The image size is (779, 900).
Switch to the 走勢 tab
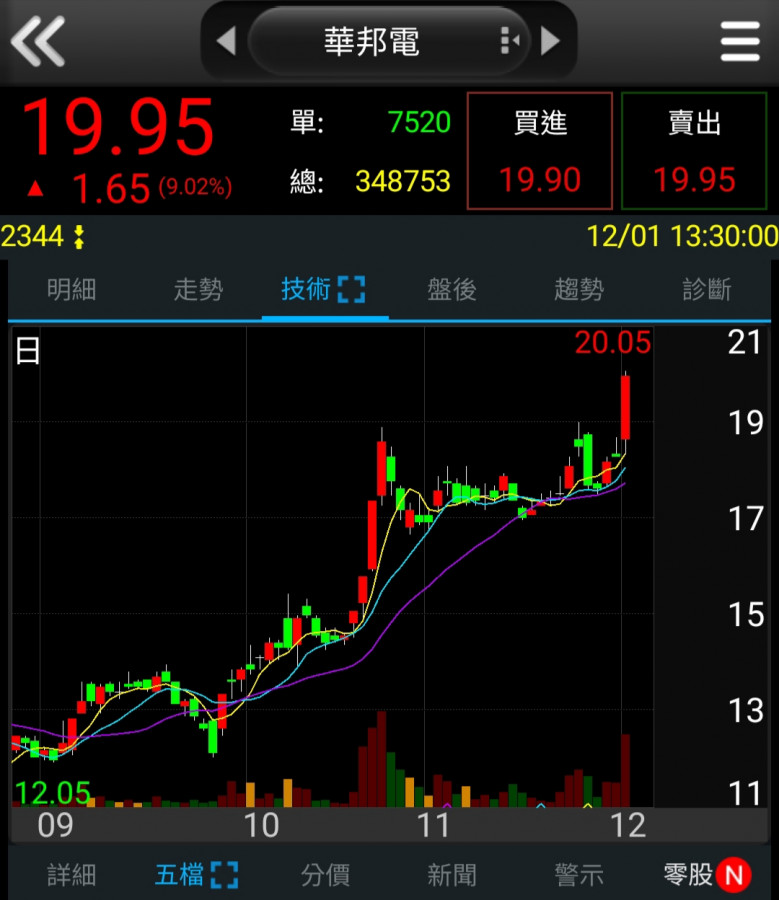pyautogui.click(x=198, y=290)
